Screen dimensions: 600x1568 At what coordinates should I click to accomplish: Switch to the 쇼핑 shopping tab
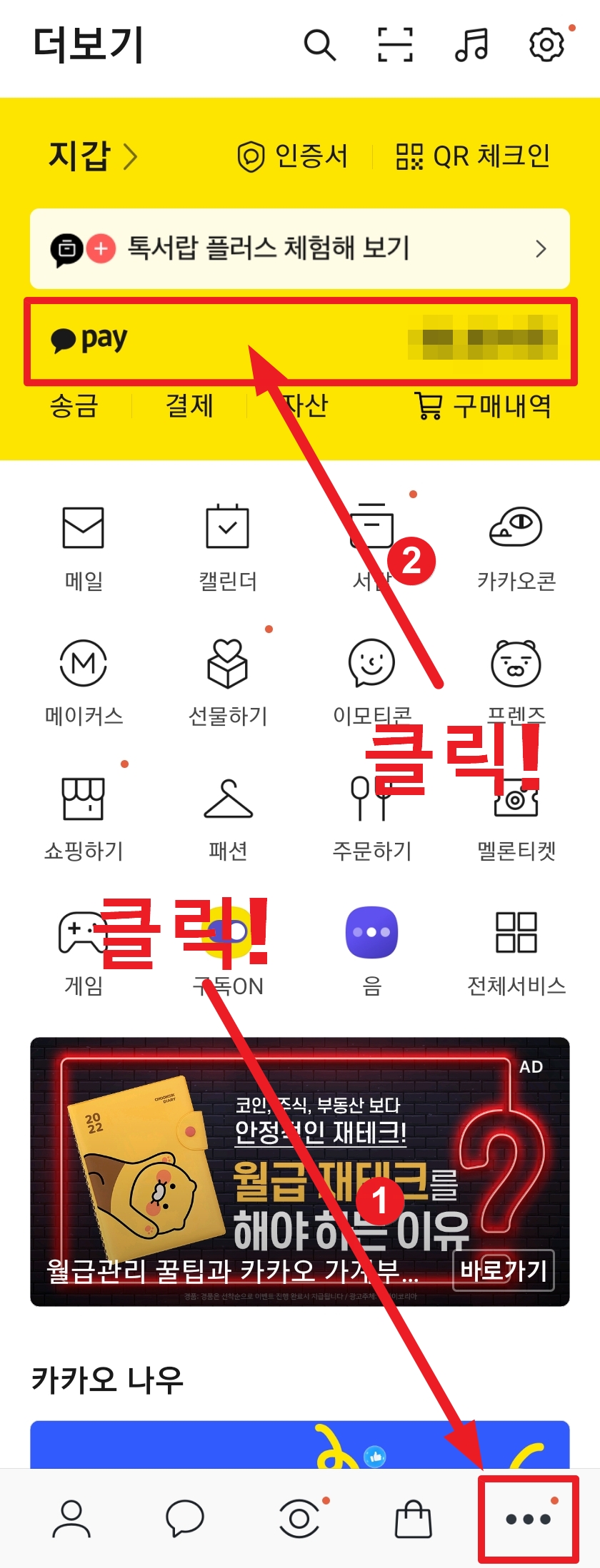coord(412,1517)
